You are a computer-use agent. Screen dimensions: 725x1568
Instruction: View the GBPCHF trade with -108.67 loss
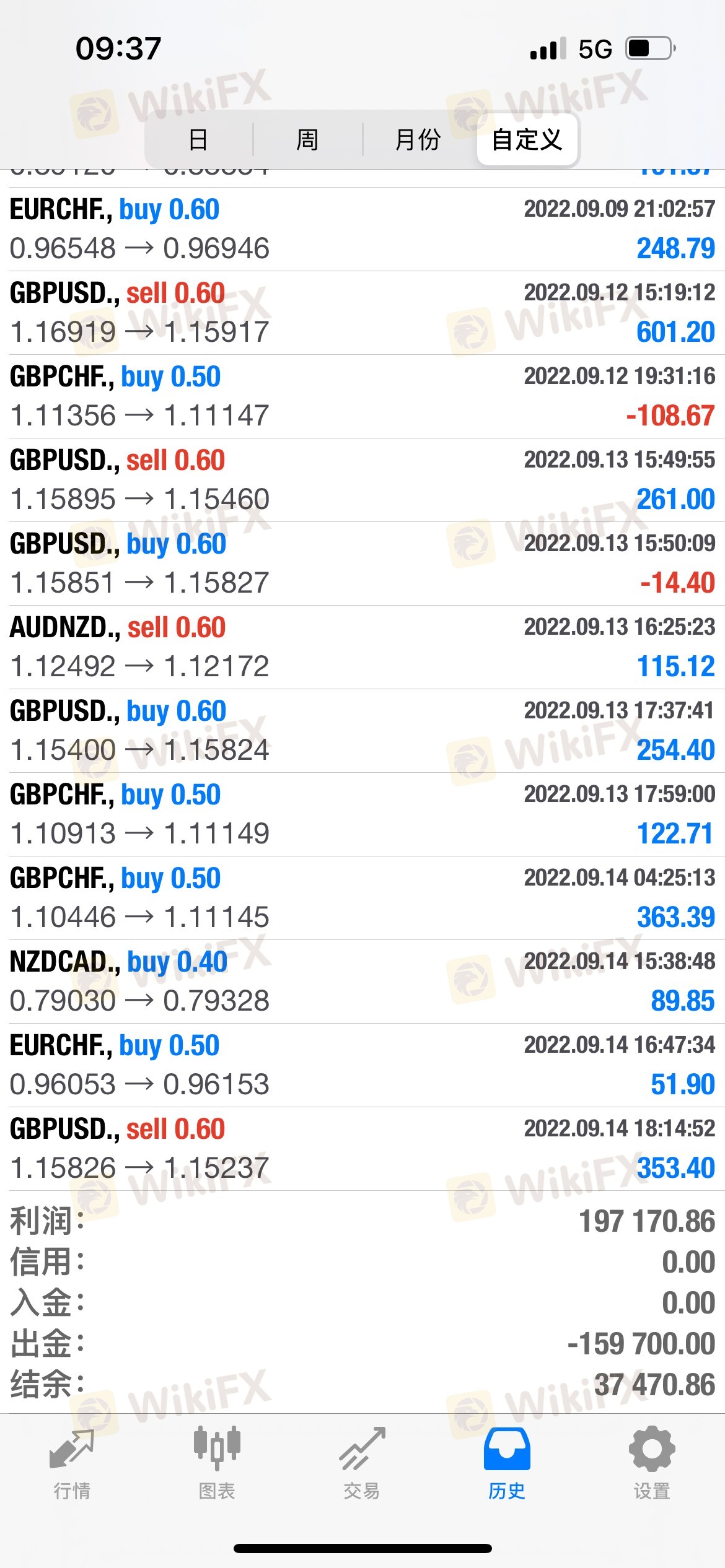[x=362, y=396]
